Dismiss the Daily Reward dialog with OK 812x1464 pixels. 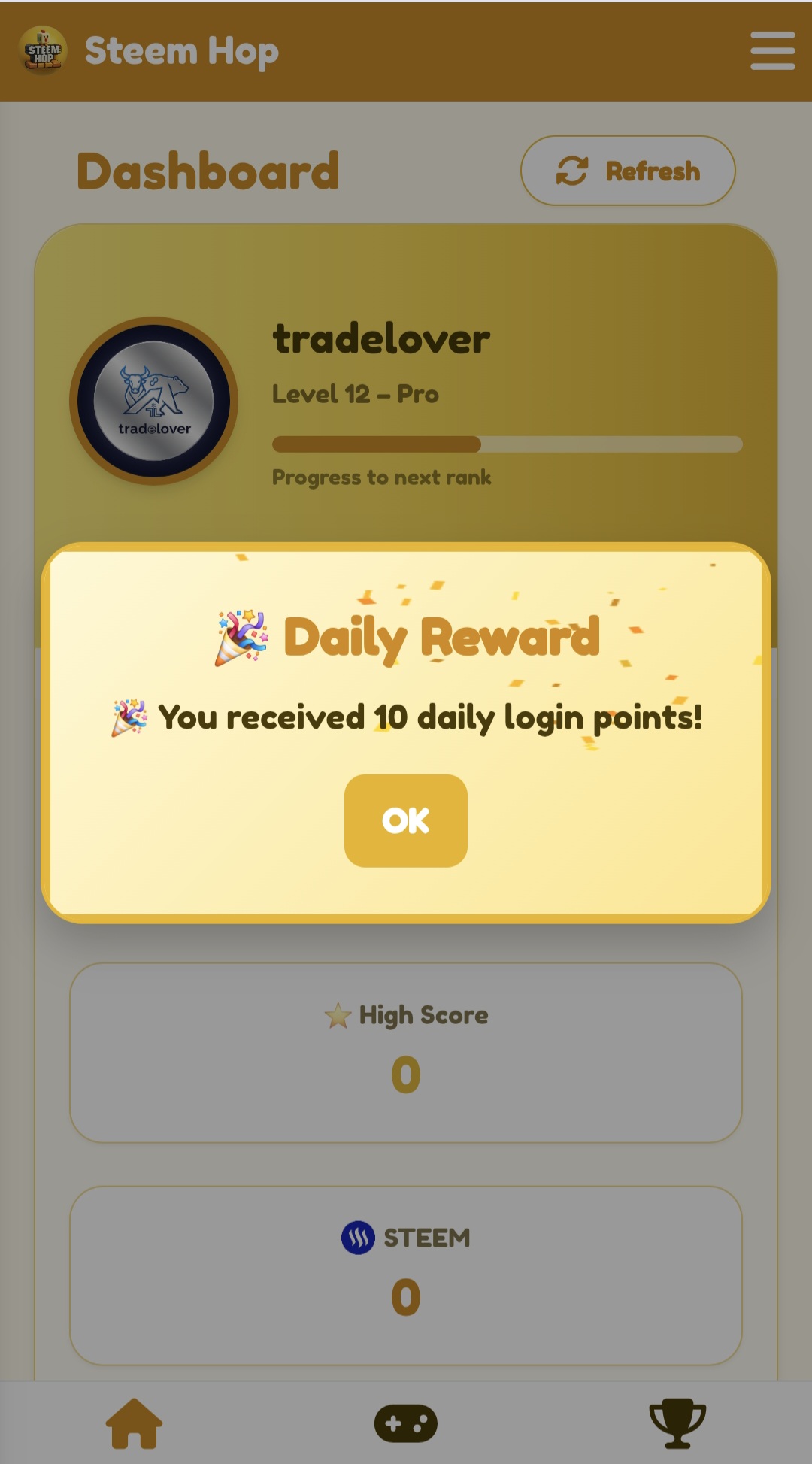pos(406,820)
